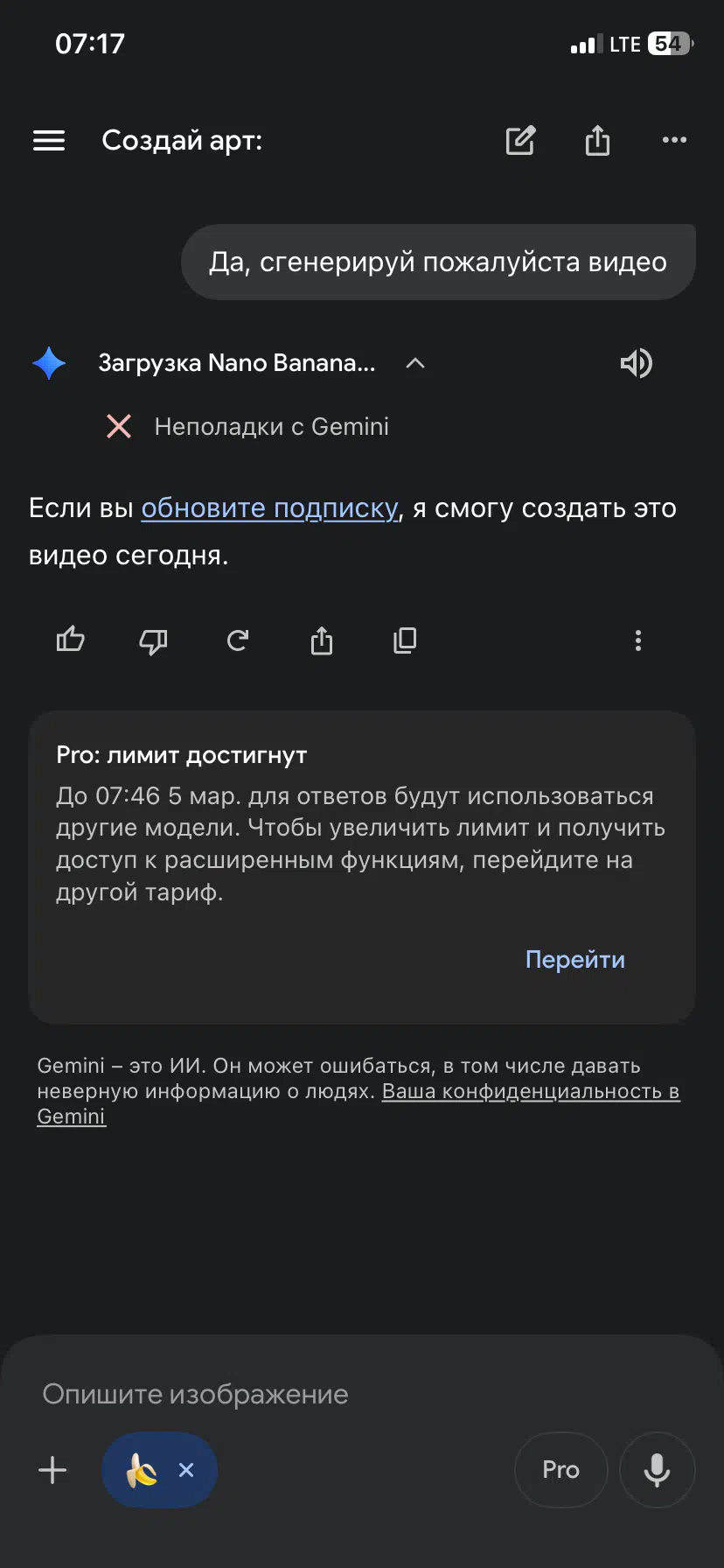
Task: Remove the banana image tool chip
Action: coord(186,1470)
